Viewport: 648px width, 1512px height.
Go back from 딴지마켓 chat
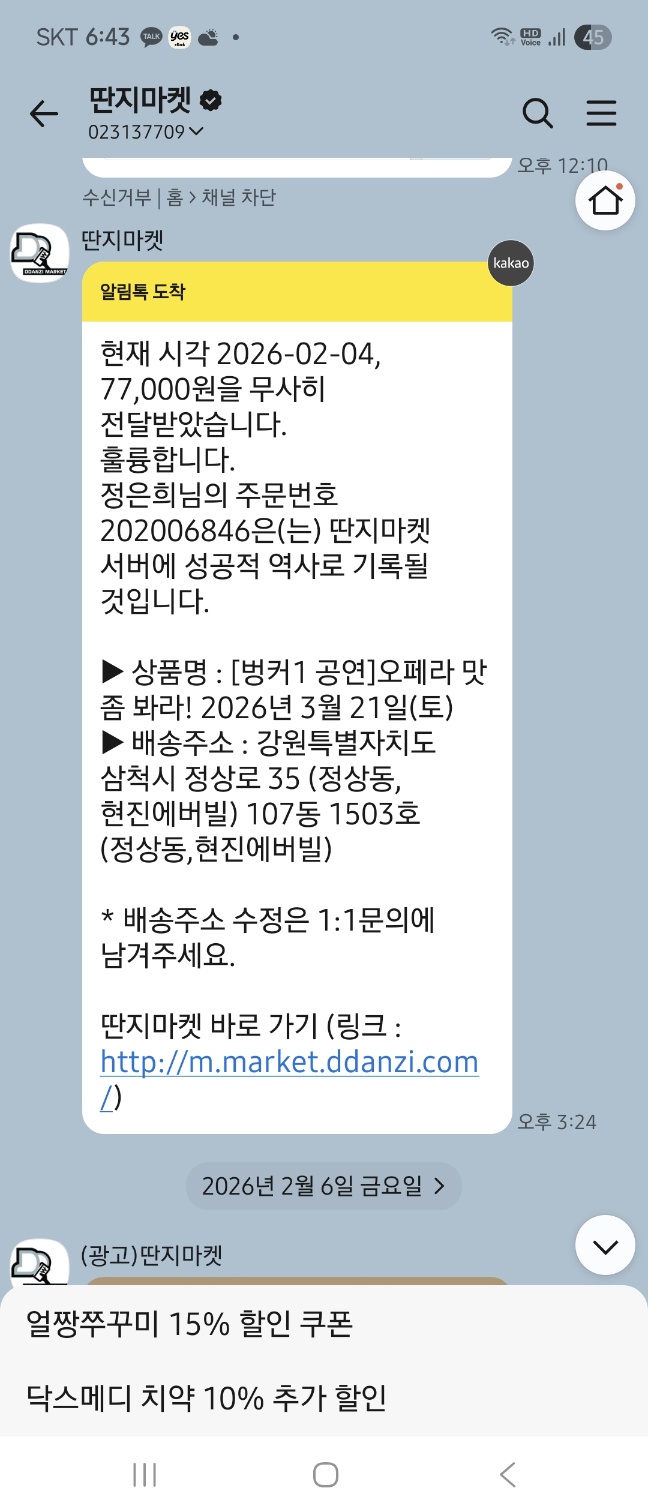click(x=44, y=114)
